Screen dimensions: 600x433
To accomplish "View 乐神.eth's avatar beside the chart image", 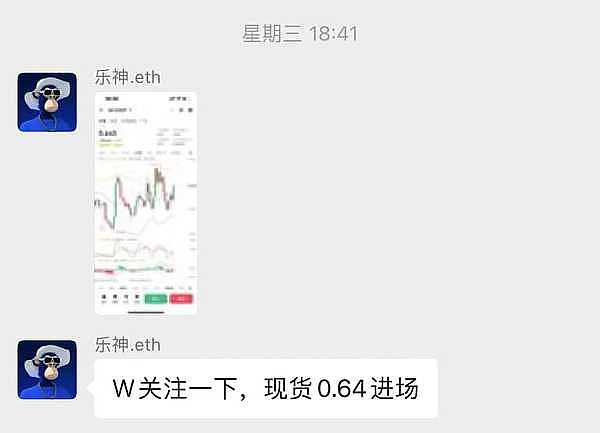I will pos(47,102).
